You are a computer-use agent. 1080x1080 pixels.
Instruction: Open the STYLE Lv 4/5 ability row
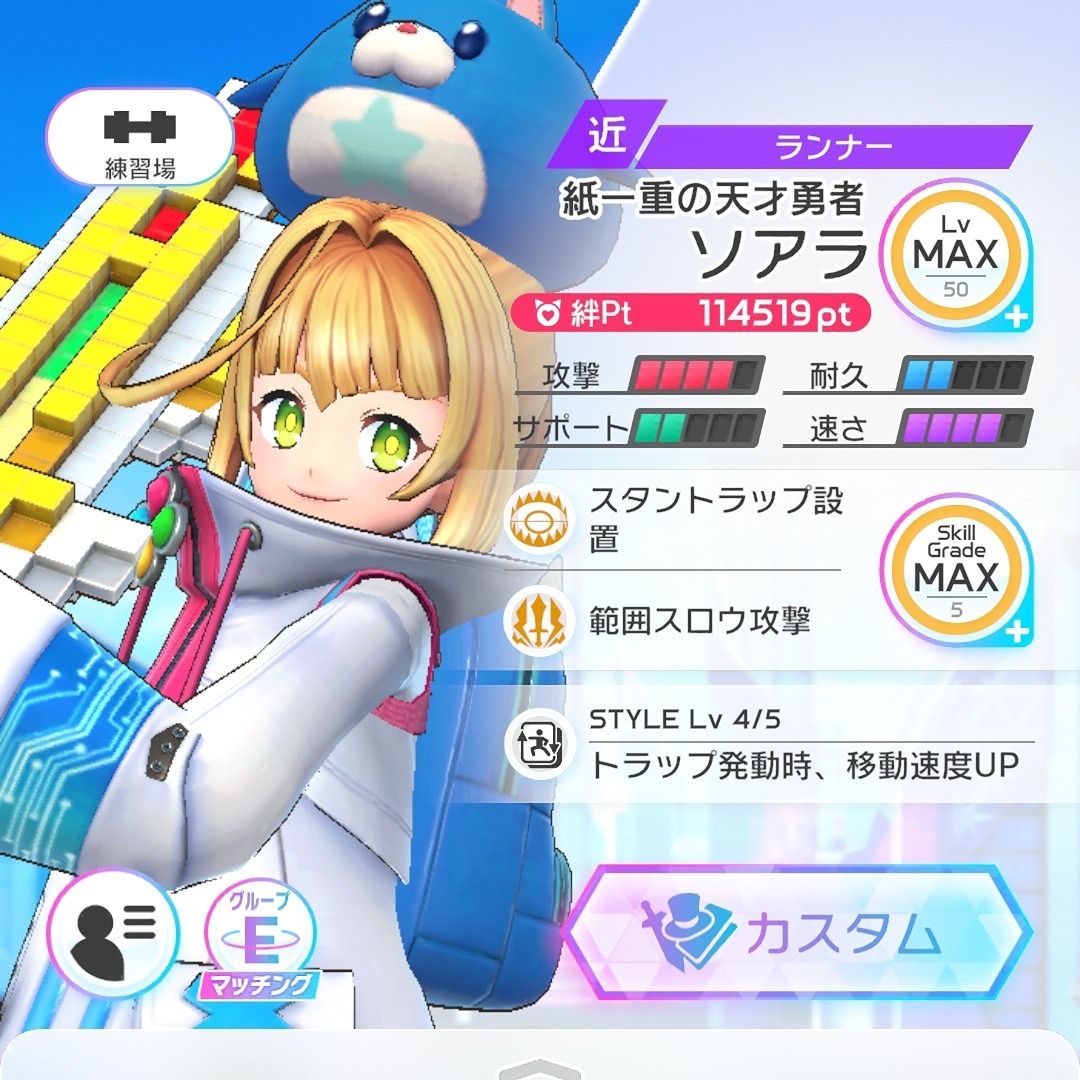[770, 745]
